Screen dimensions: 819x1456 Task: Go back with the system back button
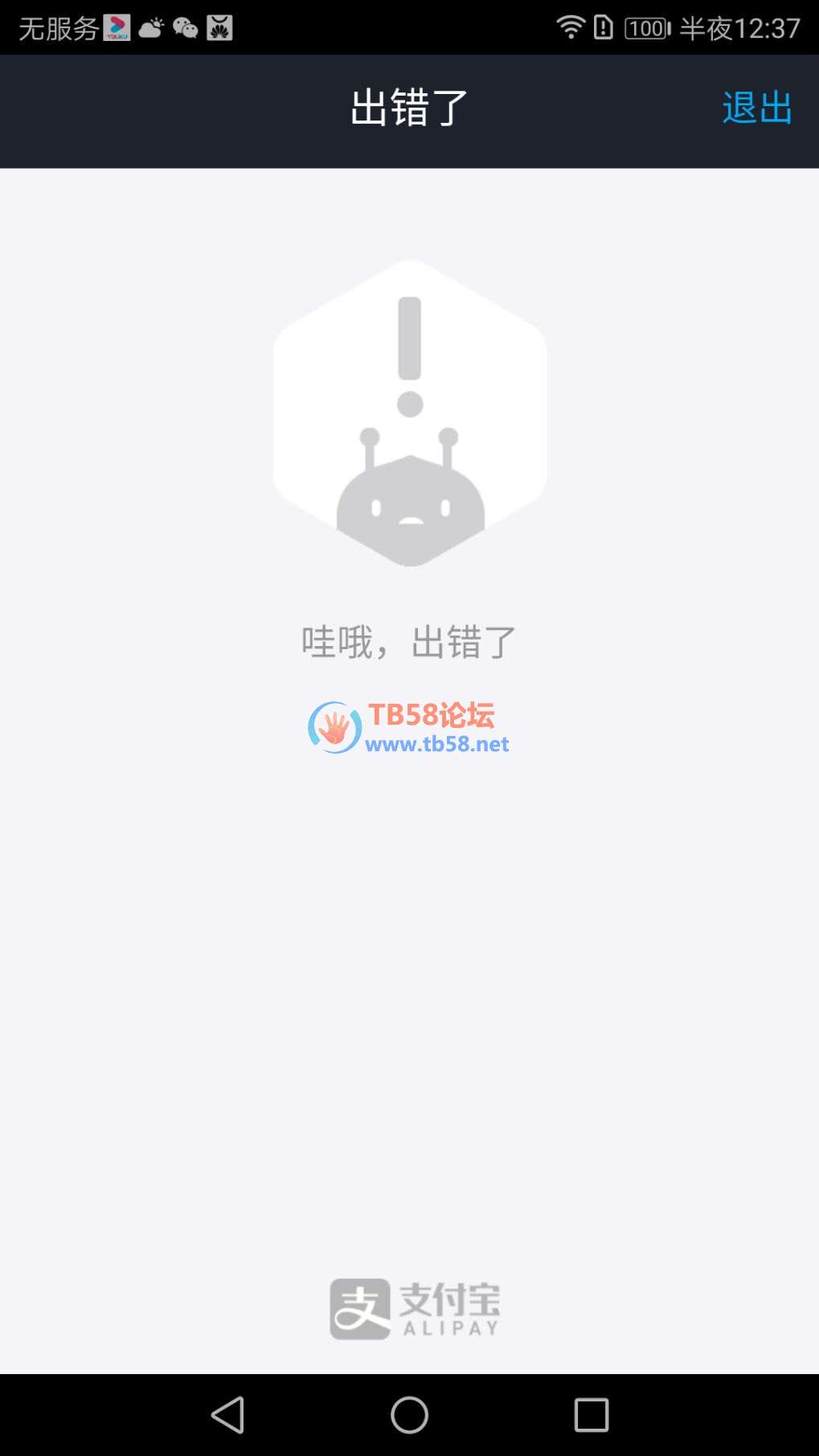[x=227, y=1415]
